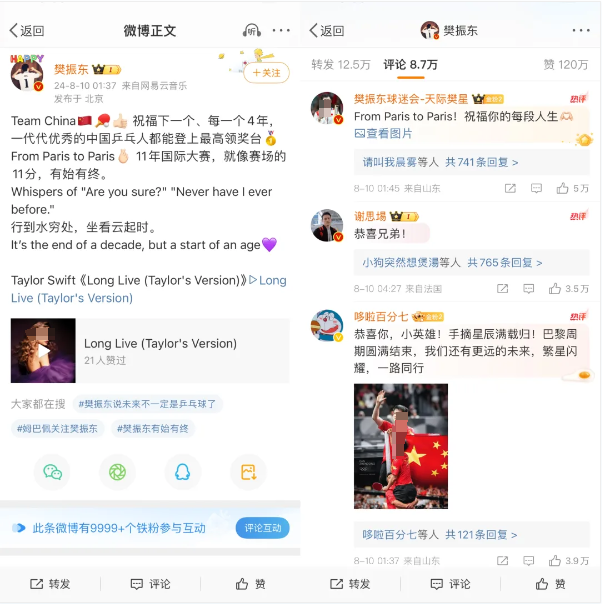Share the post to WeChat

pyautogui.click(x=52, y=472)
